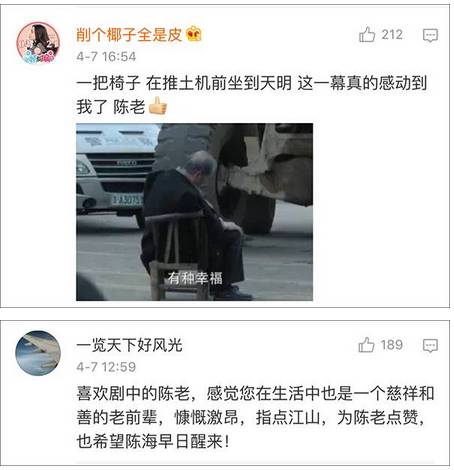Reply to the comment by 削个椰子全是皮
Image resolution: width=454 pixels, height=470 pixels.
(x=430, y=35)
